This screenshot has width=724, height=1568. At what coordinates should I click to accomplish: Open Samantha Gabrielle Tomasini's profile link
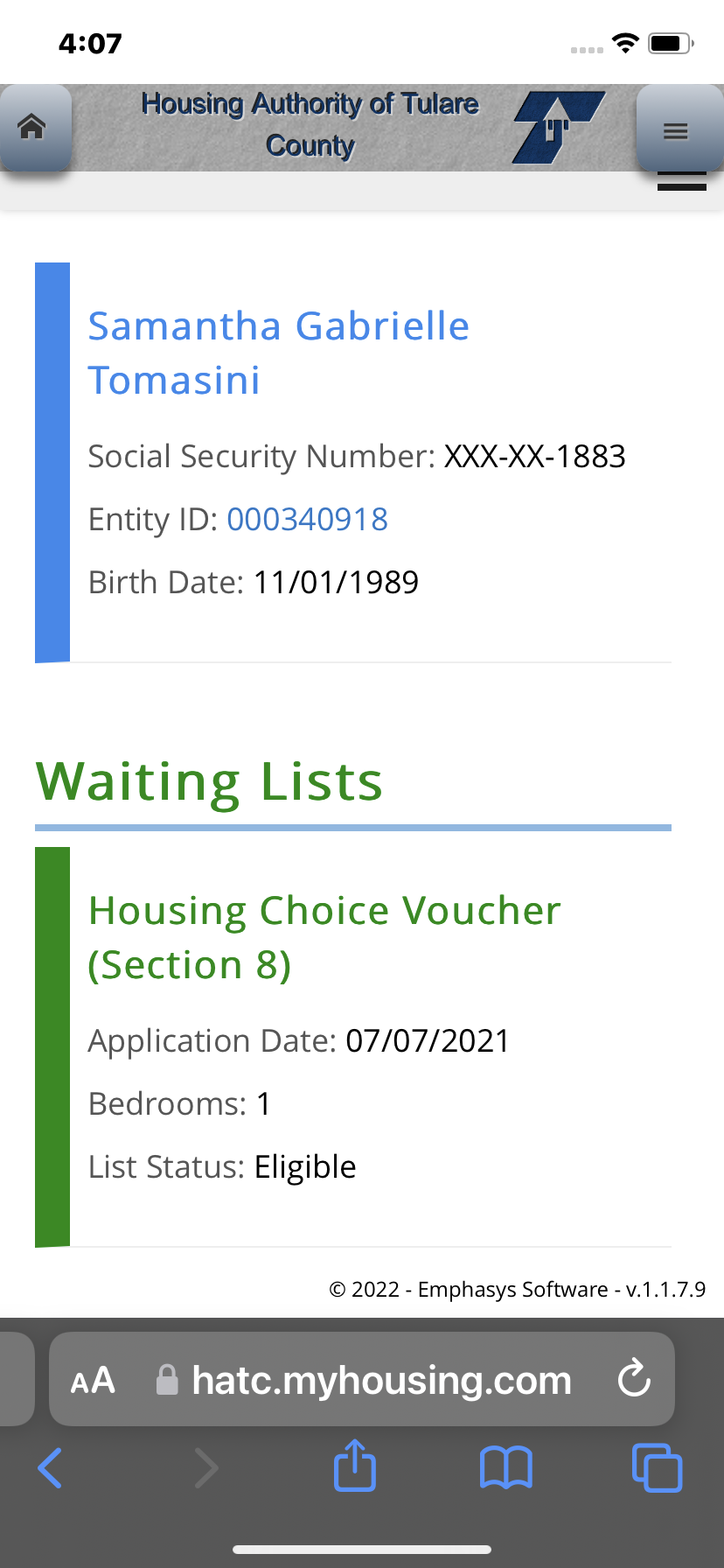pyautogui.click(x=279, y=353)
